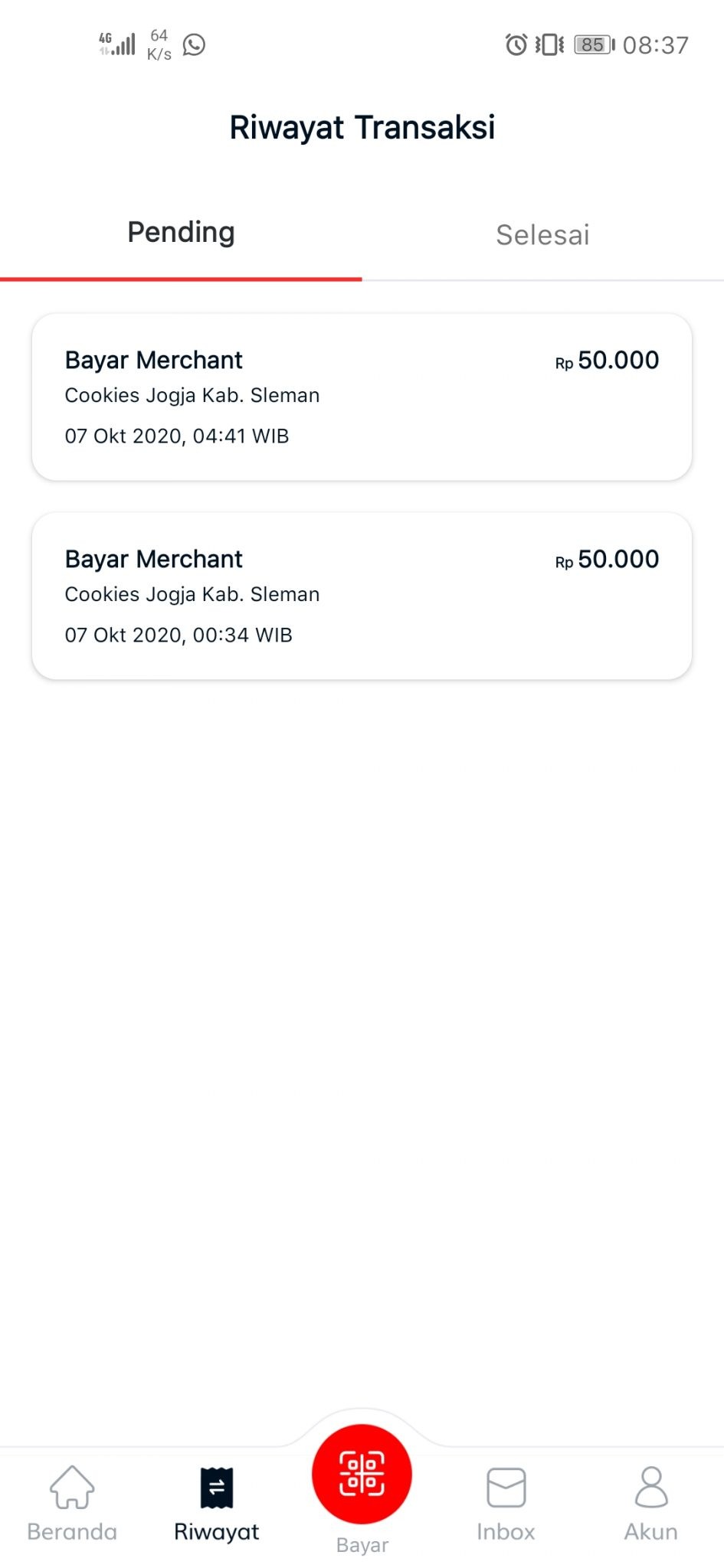724x1568 pixels.
Task: Open the 00:34 Bayar Merchant transaction
Action: tap(362, 596)
